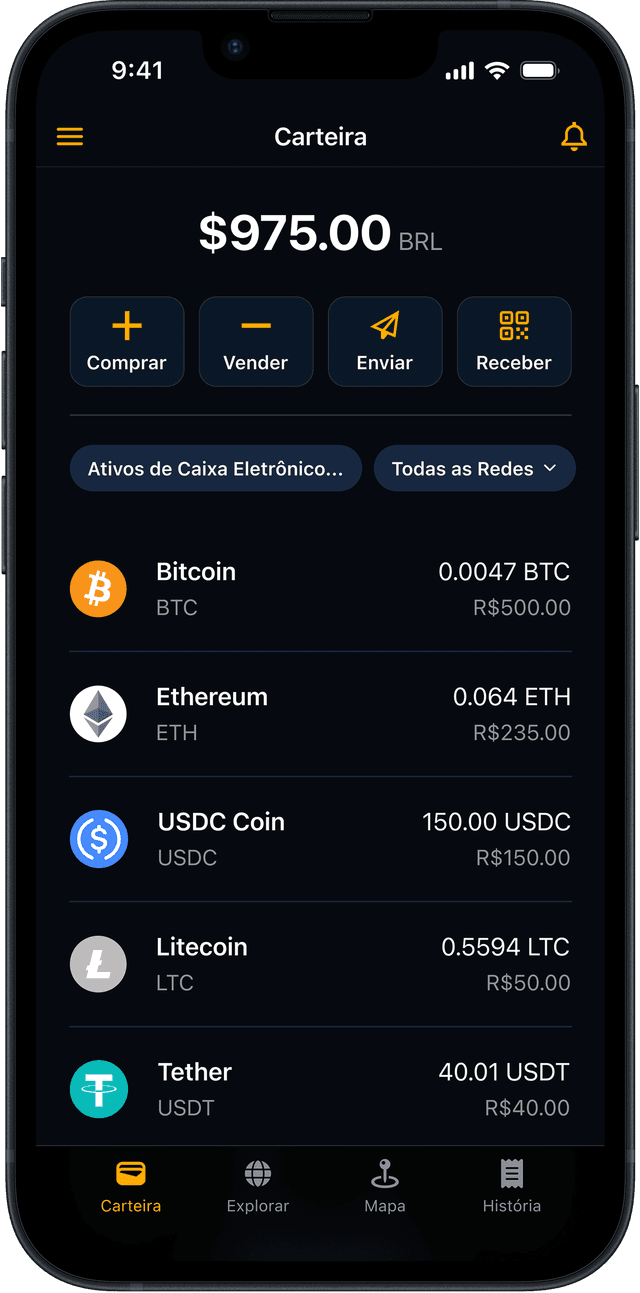Switch to the Carteira tab
Viewport: 640px width, 1293px height.
click(x=131, y=1186)
